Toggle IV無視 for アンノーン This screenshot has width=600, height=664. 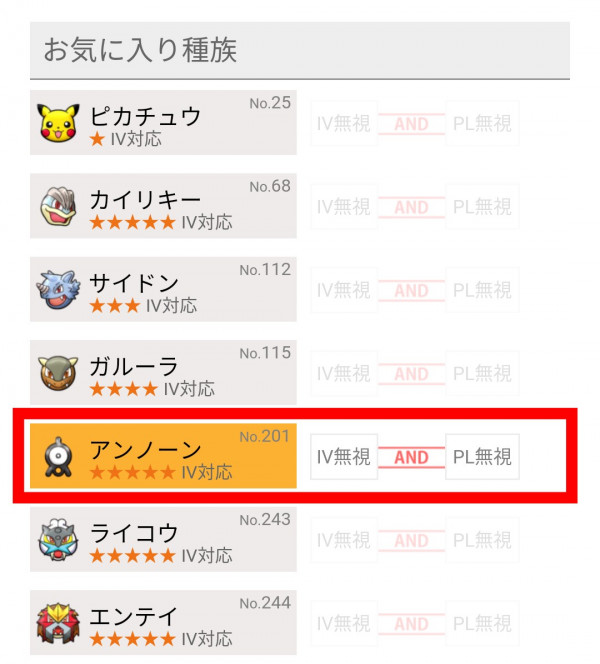[344, 457]
